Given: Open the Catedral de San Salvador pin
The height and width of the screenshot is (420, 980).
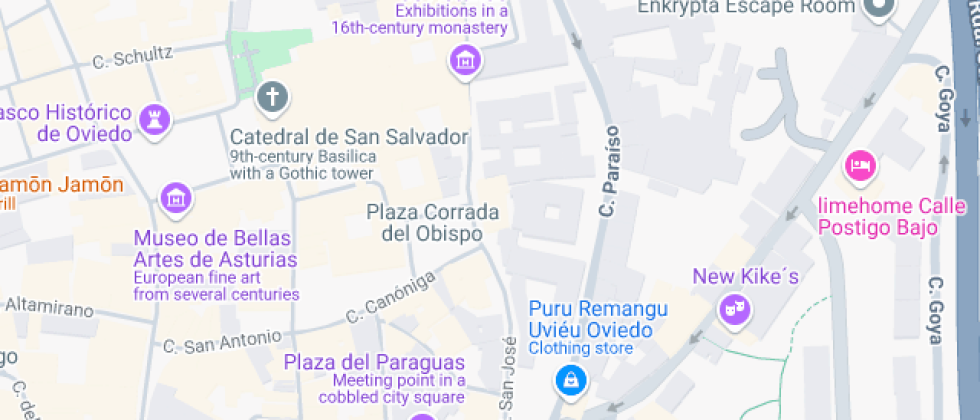Looking at the screenshot, I should tap(273, 98).
